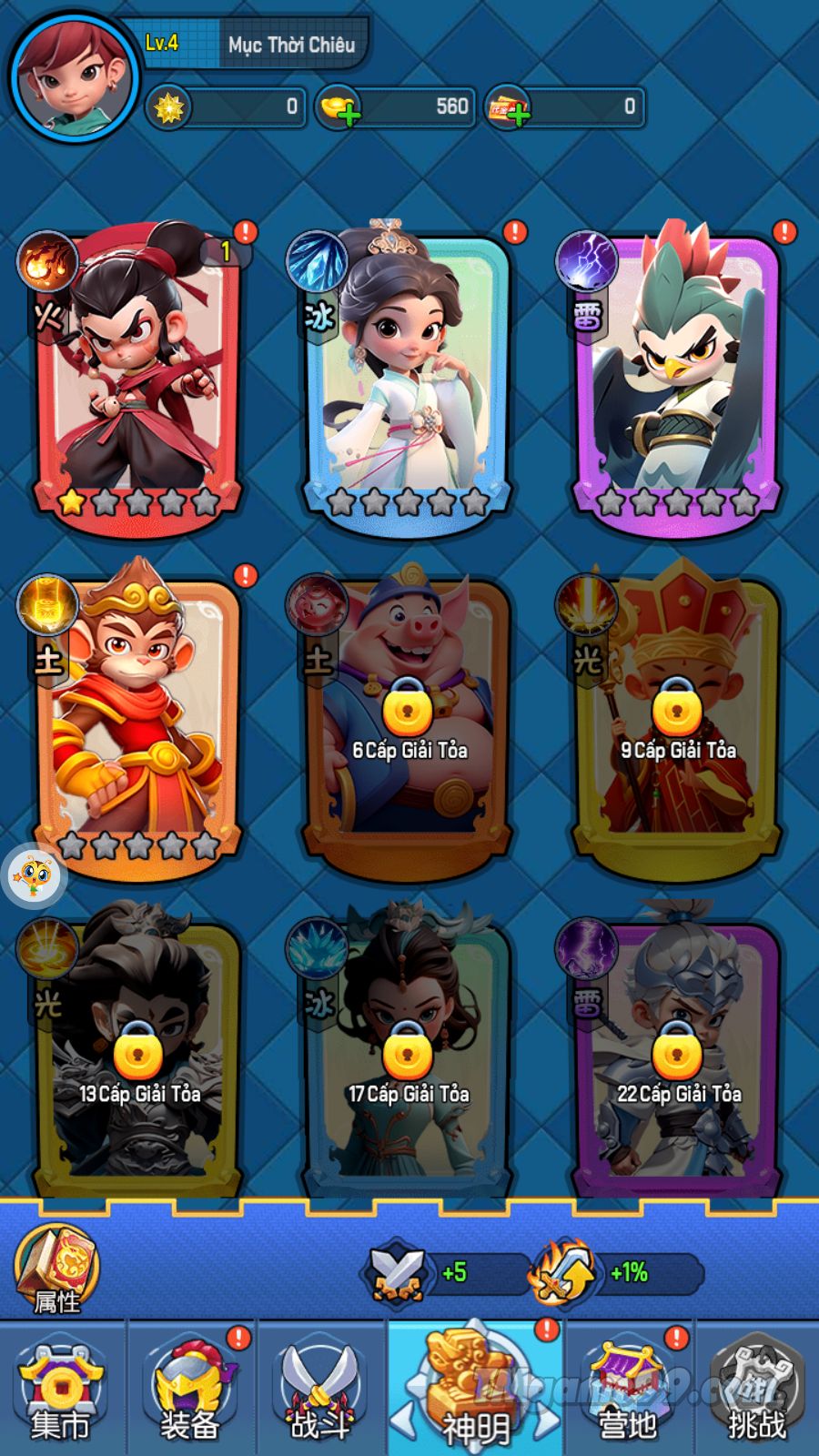The height and width of the screenshot is (1456, 819).
Task: Switch to the 挑战 challenge tab
Action: [x=755, y=1392]
